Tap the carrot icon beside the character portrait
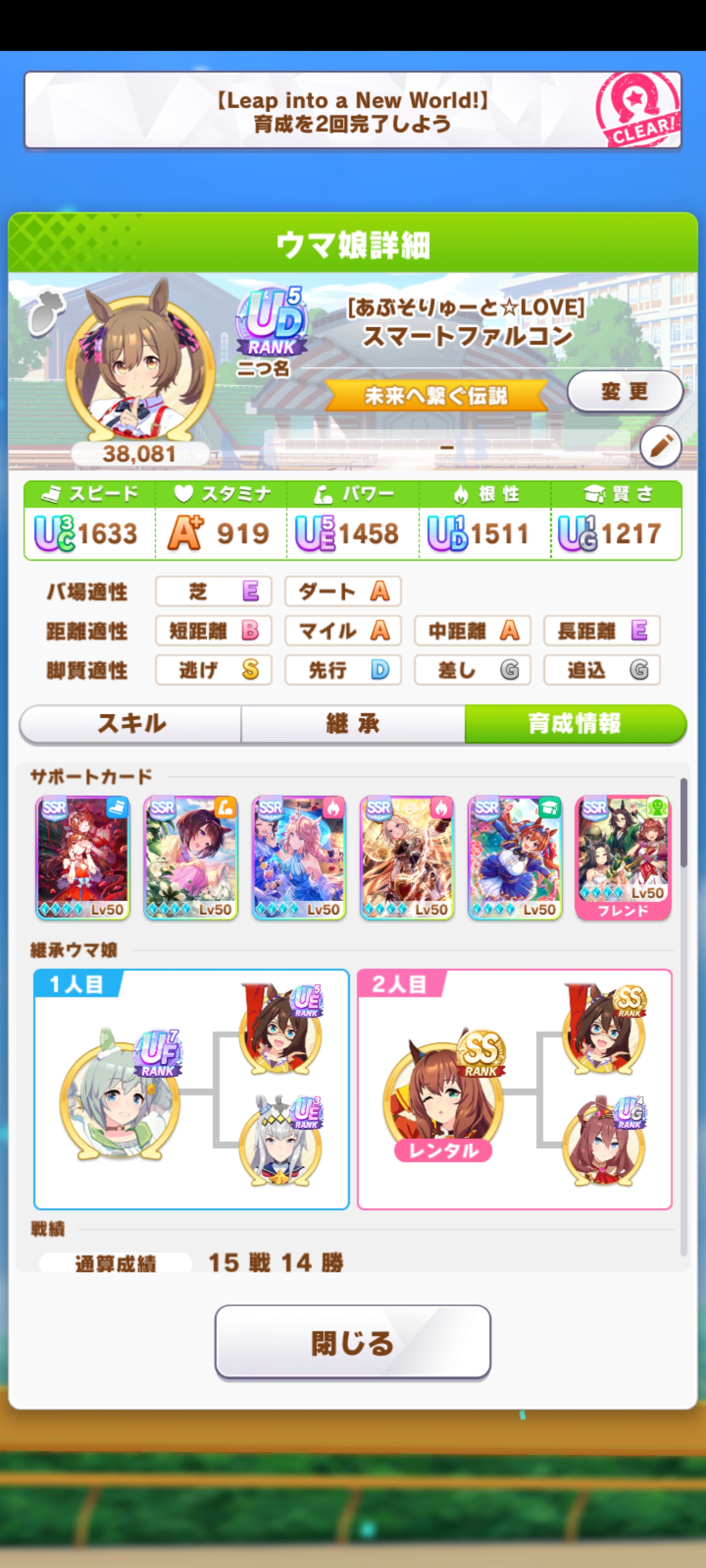Image resolution: width=706 pixels, height=1568 pixels. pos(46,313)
